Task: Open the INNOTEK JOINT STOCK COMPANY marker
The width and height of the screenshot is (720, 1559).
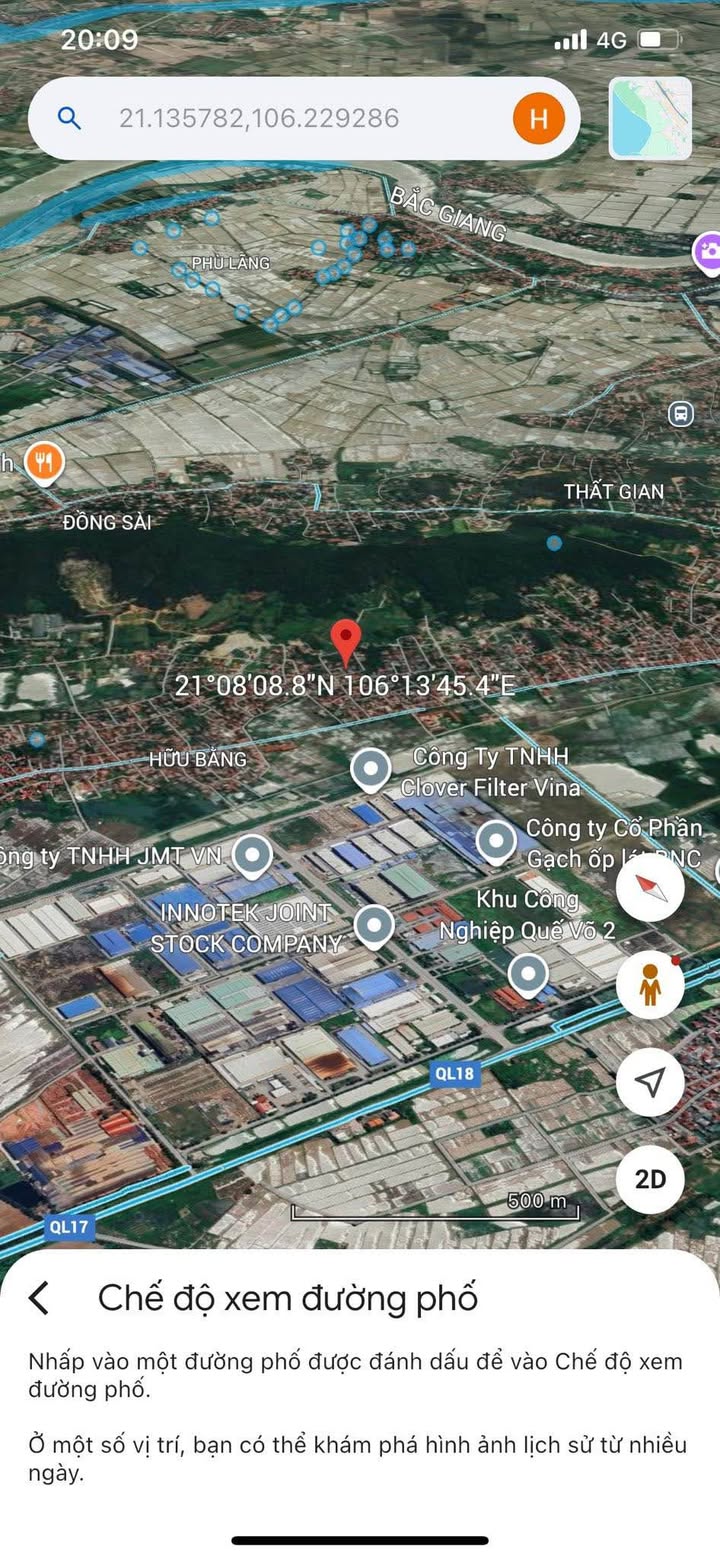Action: click(374, 927)
